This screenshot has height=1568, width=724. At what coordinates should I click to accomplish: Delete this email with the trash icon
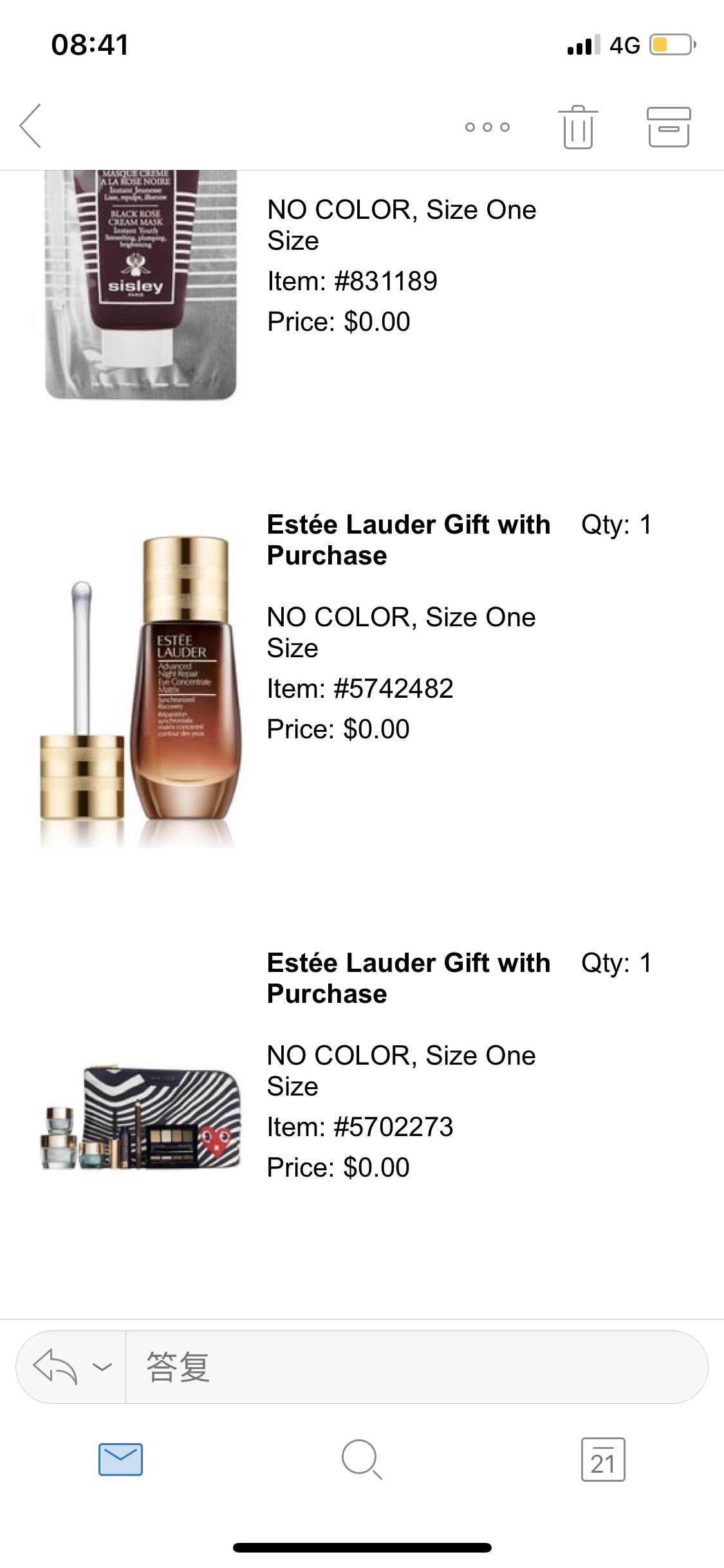tap(578, 127)
